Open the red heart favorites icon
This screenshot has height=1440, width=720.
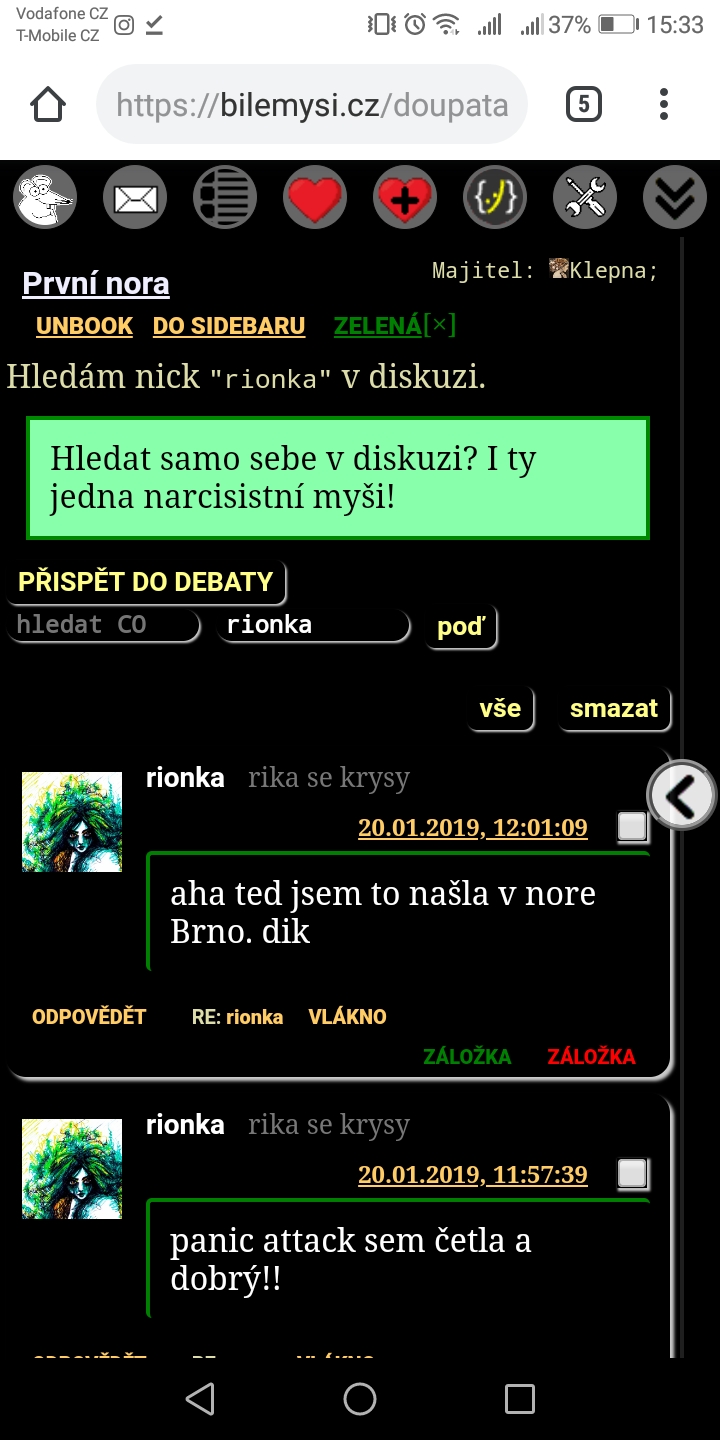click(x=315, y=197)
